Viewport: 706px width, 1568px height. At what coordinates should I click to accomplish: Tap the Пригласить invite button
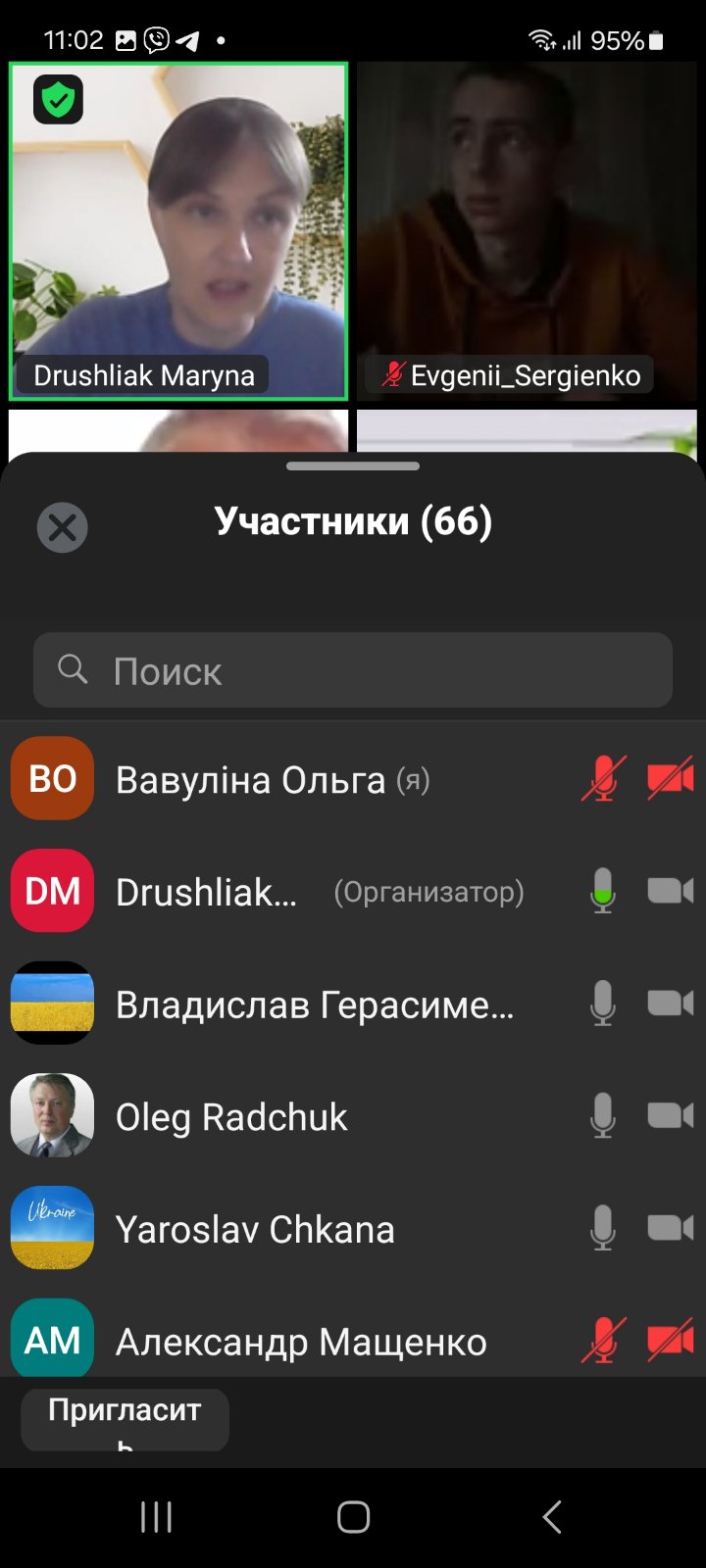point(125,1419)
